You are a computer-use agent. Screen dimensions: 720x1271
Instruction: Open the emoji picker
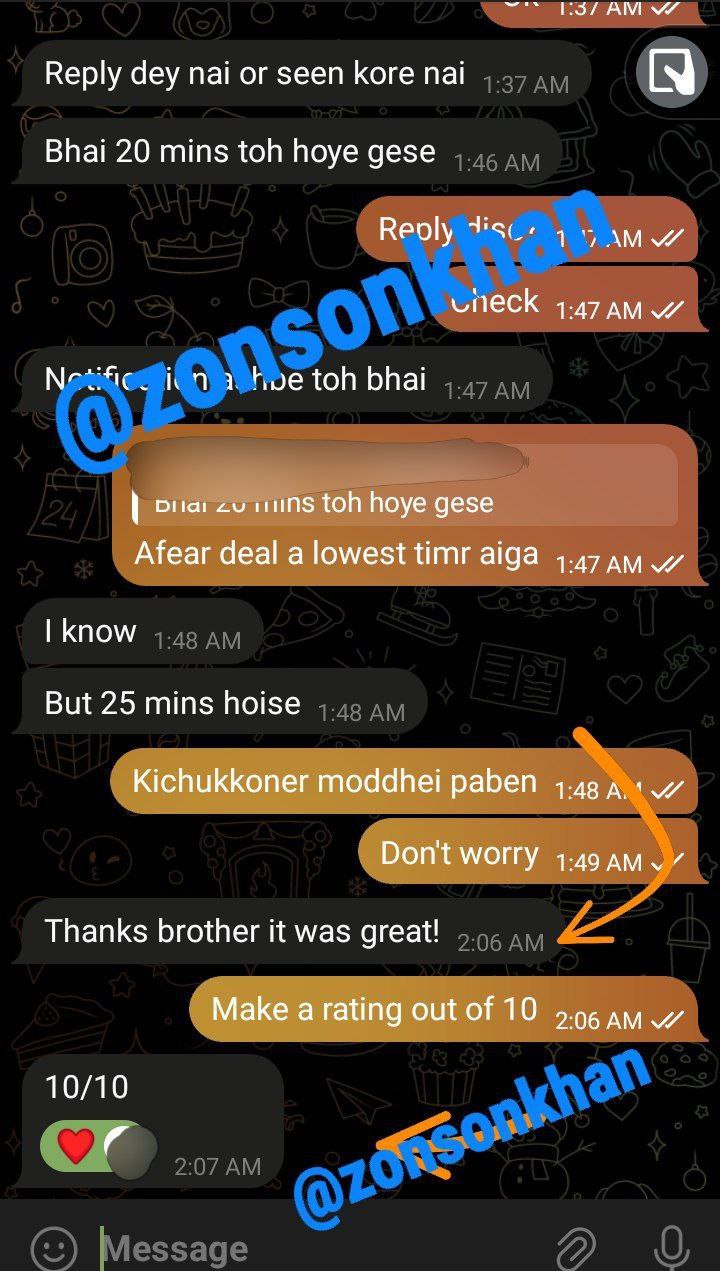tap(54, 1247)
